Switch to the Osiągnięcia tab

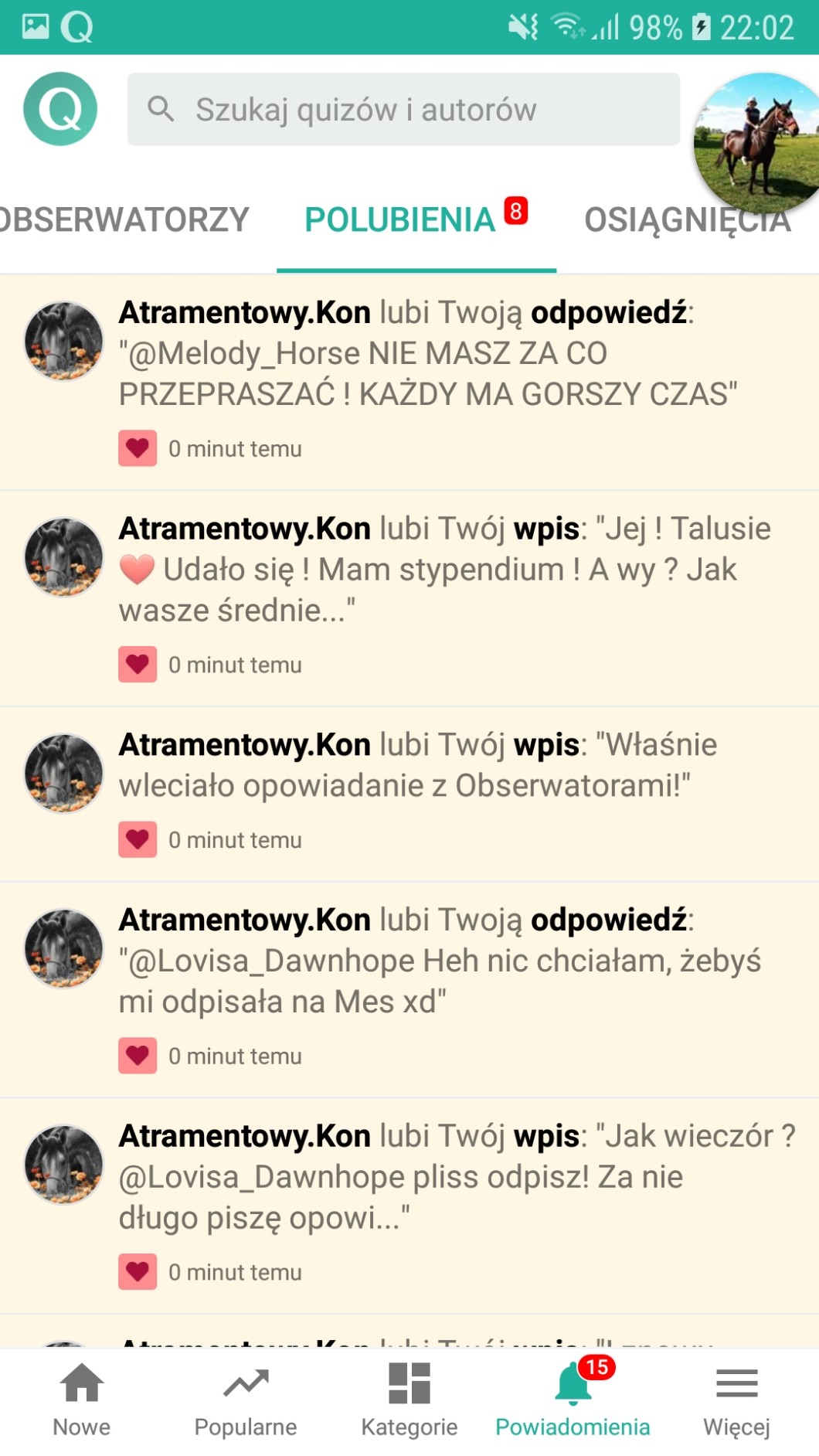pos(688,219)
